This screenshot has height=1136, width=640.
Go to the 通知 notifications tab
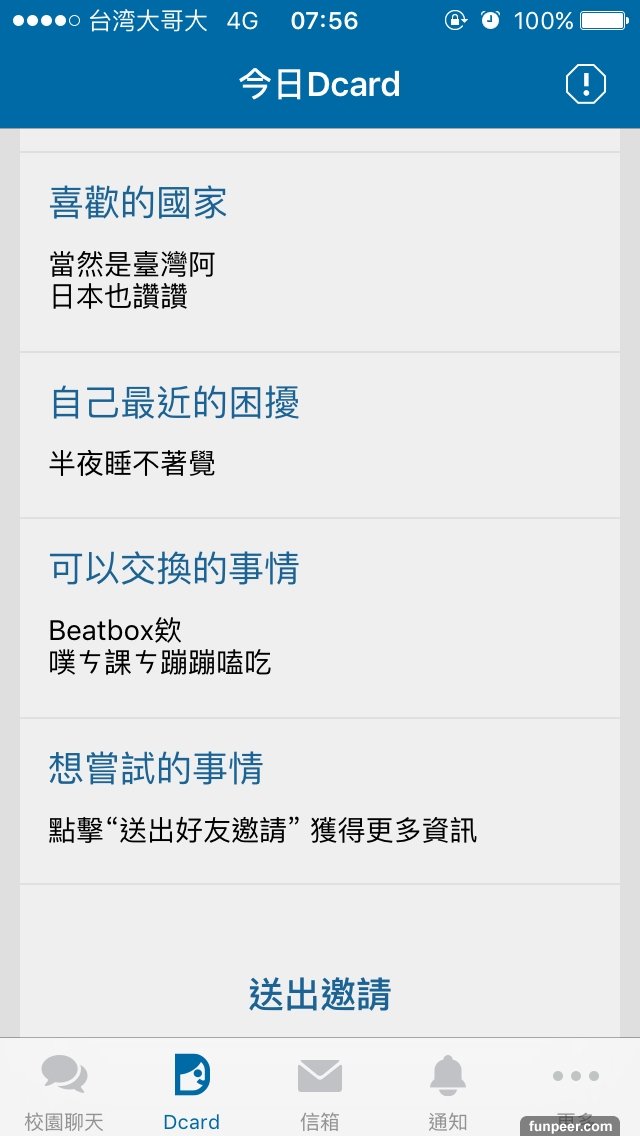click(448, 1088)
